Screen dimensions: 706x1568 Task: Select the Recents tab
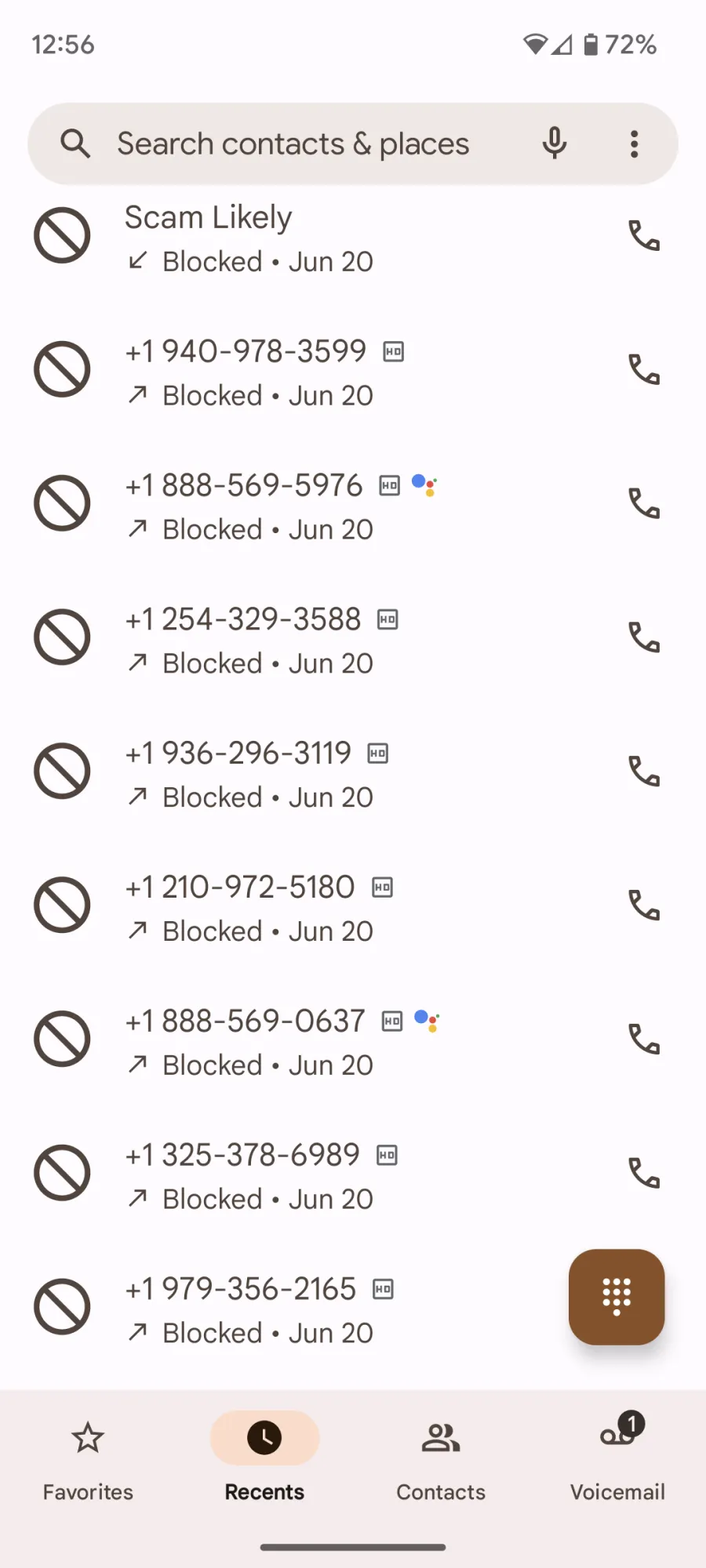point(264,1460)
